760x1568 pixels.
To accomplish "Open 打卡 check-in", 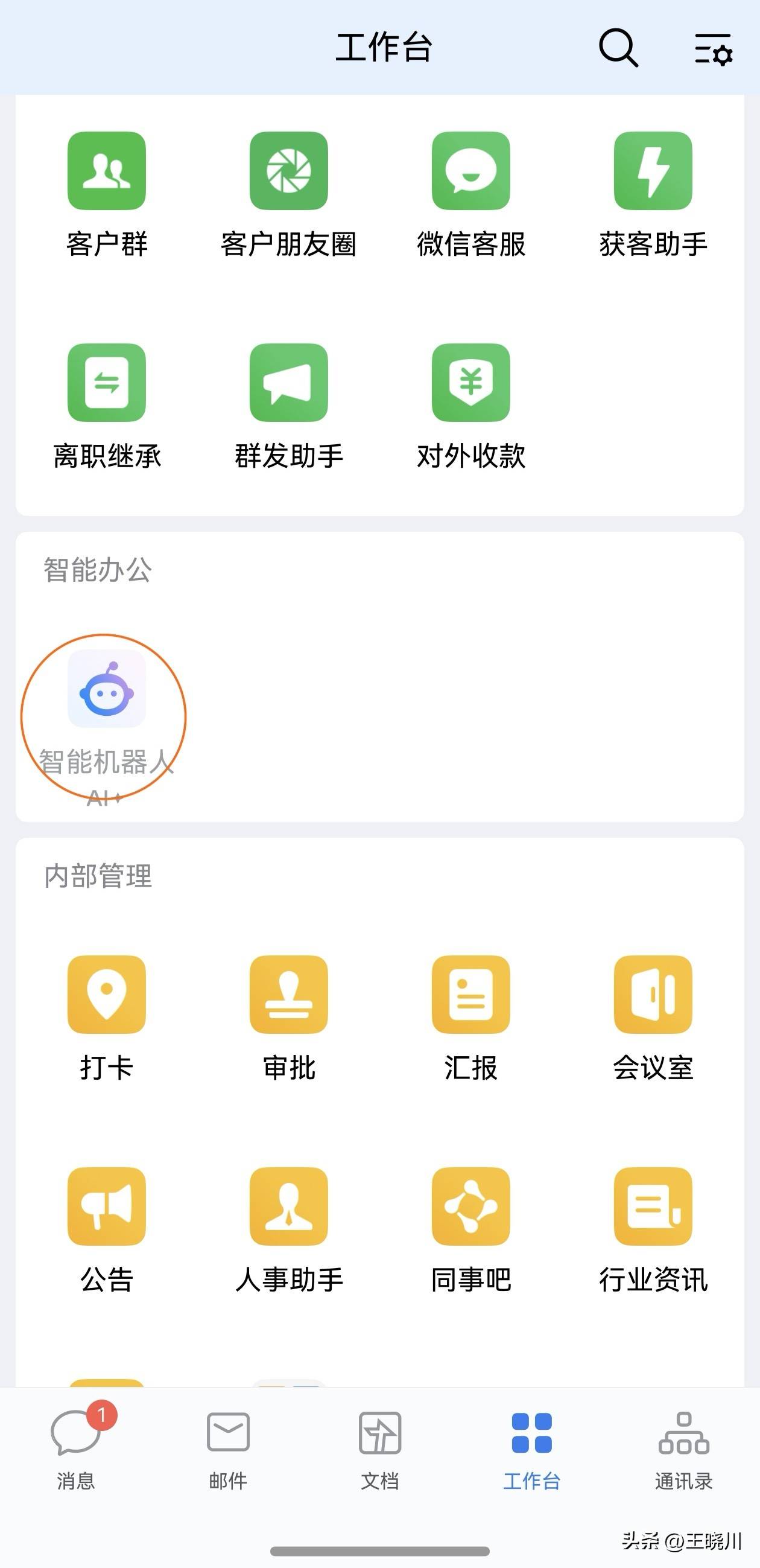I will [x=107, y=995].
